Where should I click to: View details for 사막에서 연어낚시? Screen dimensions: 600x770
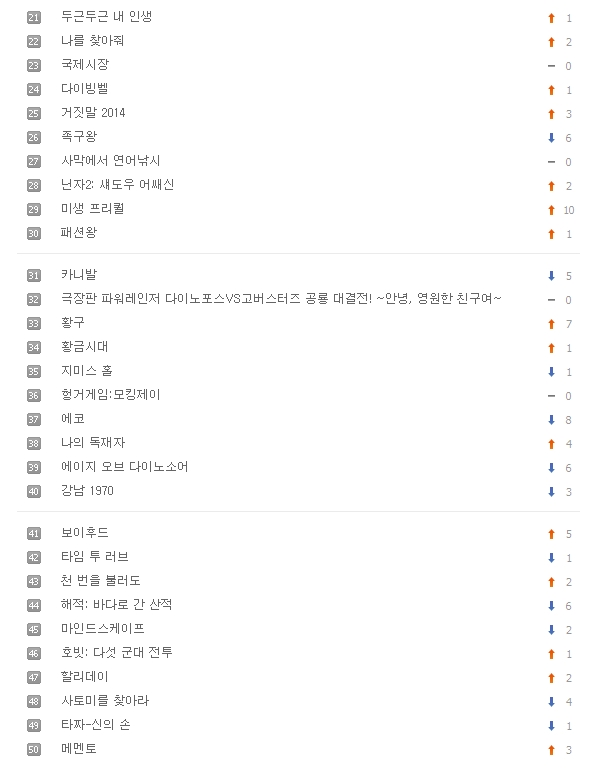110,161
